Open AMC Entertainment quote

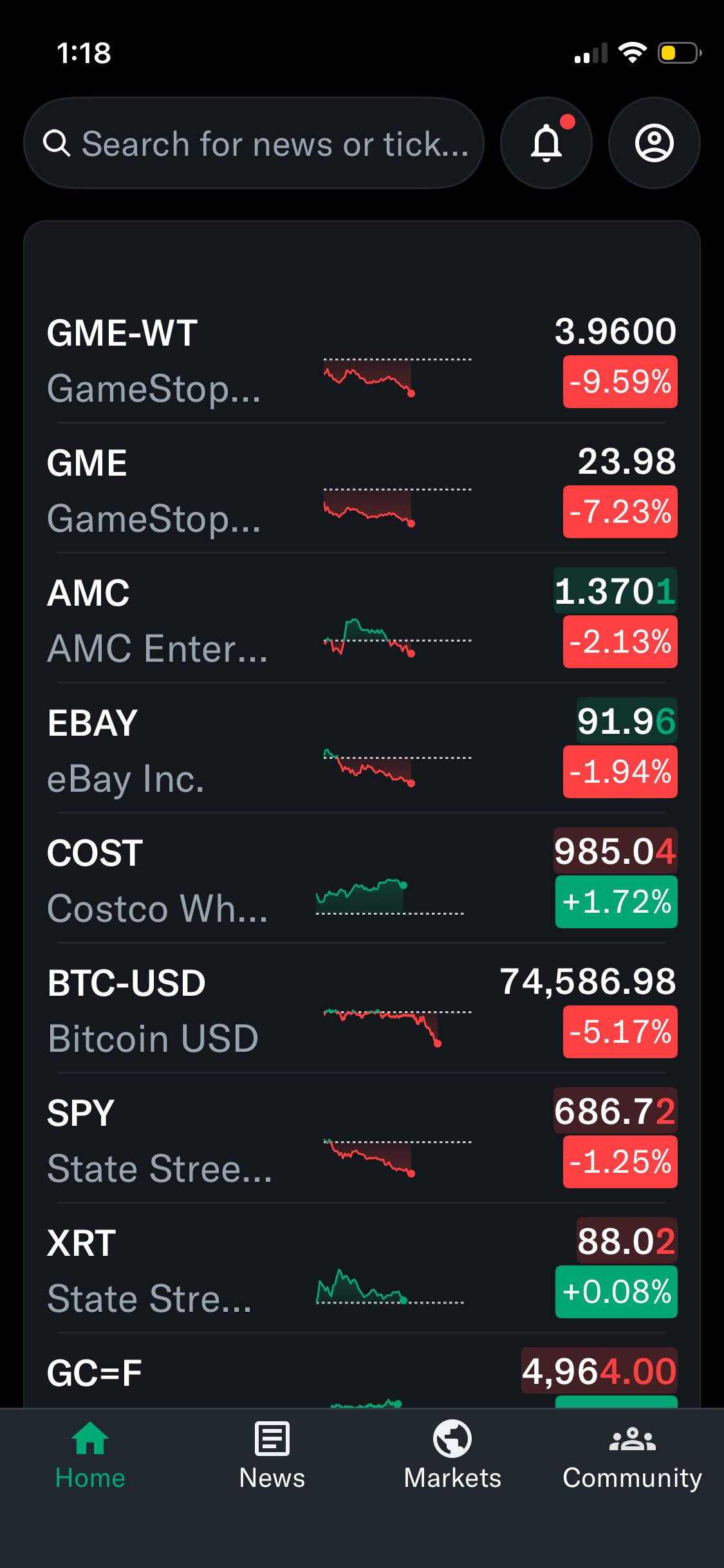point(362,619)
